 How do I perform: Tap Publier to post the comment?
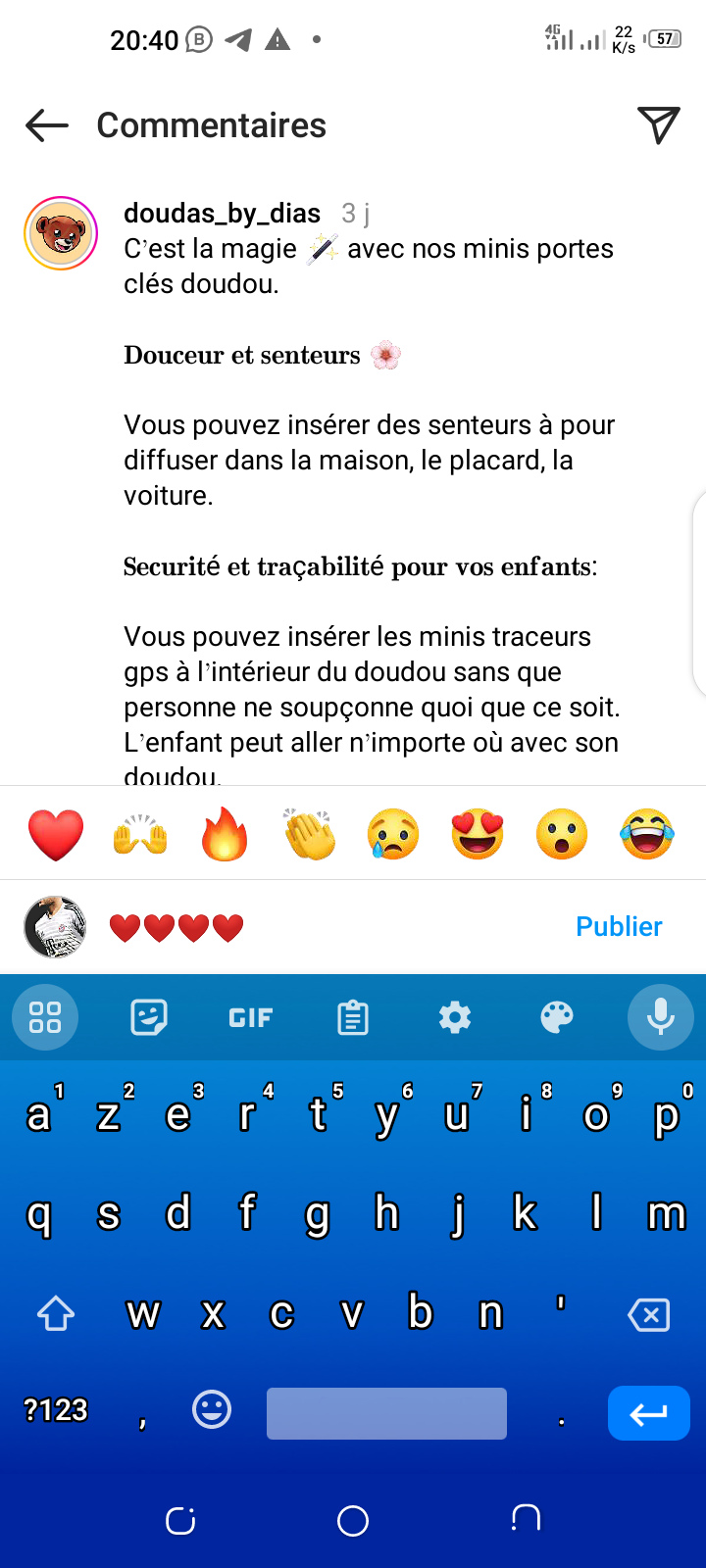point(619,926)
